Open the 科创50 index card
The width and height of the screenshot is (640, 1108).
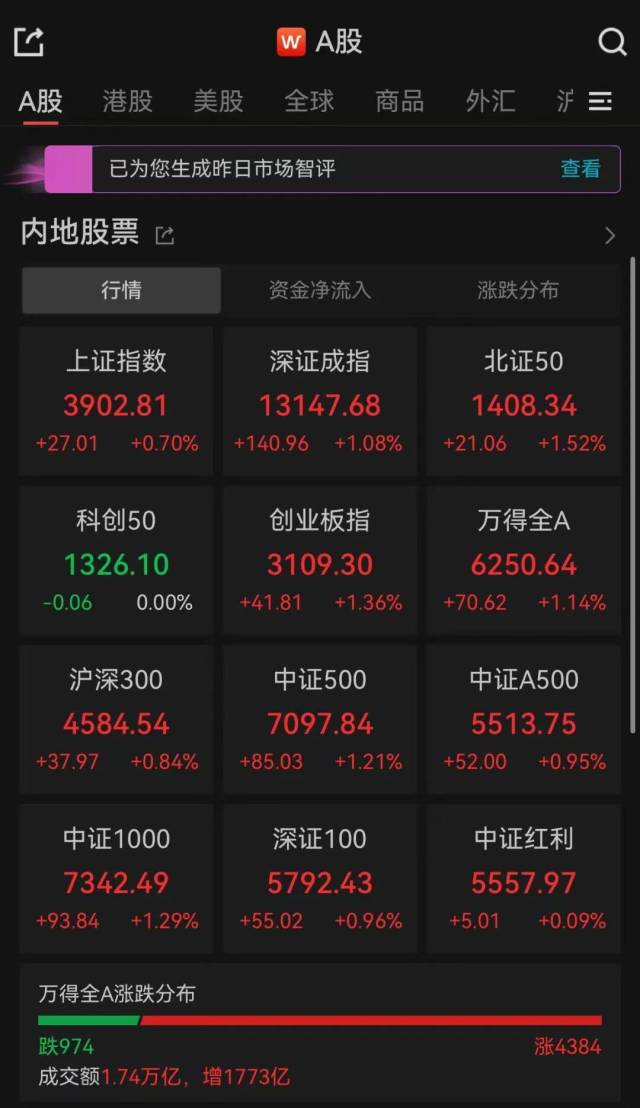point(116,560)
